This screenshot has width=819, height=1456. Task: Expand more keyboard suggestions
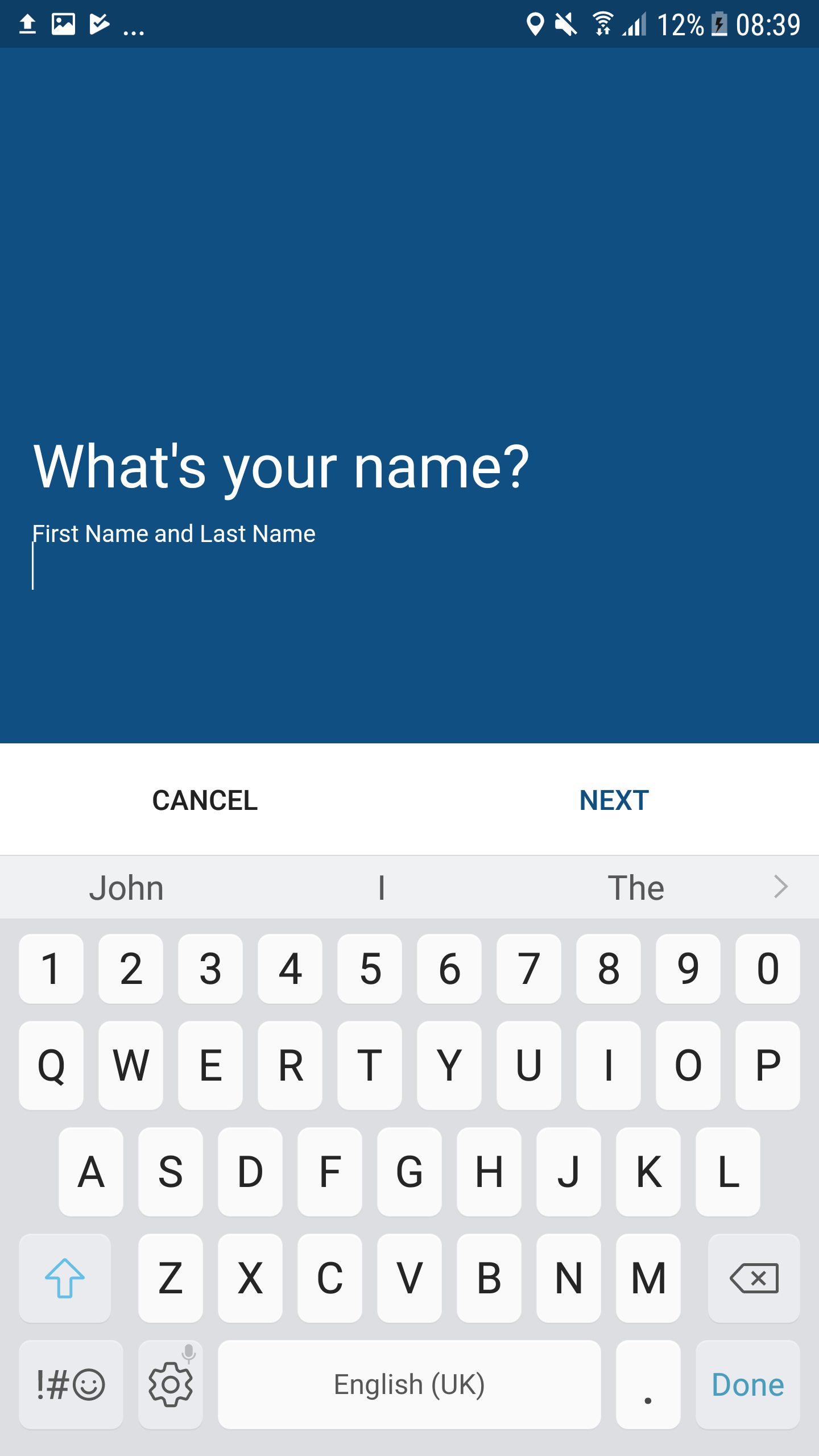pyautogui.click(x=781, y=887)
